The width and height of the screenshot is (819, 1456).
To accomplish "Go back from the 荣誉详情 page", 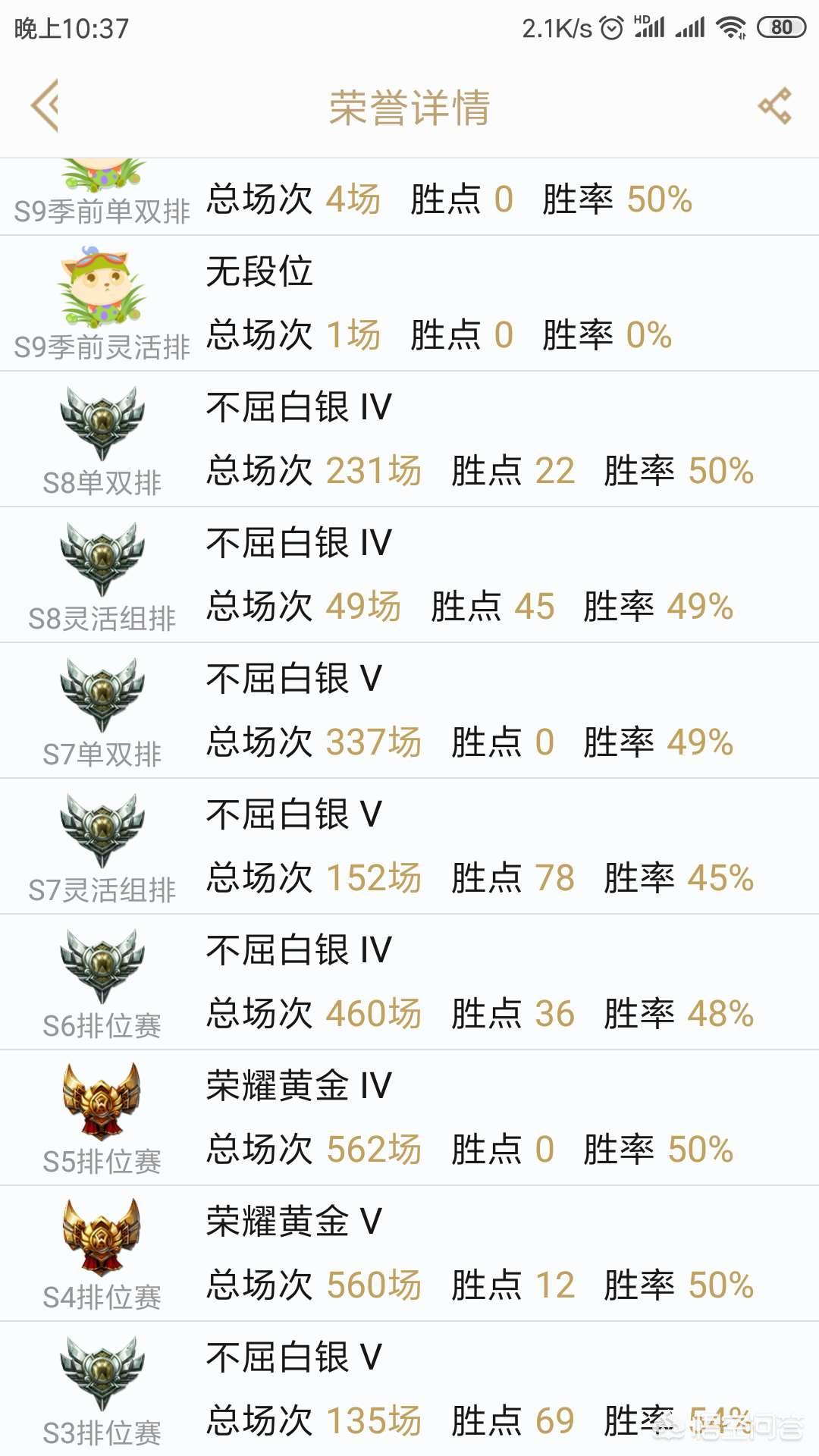I will tap(45, 105).
